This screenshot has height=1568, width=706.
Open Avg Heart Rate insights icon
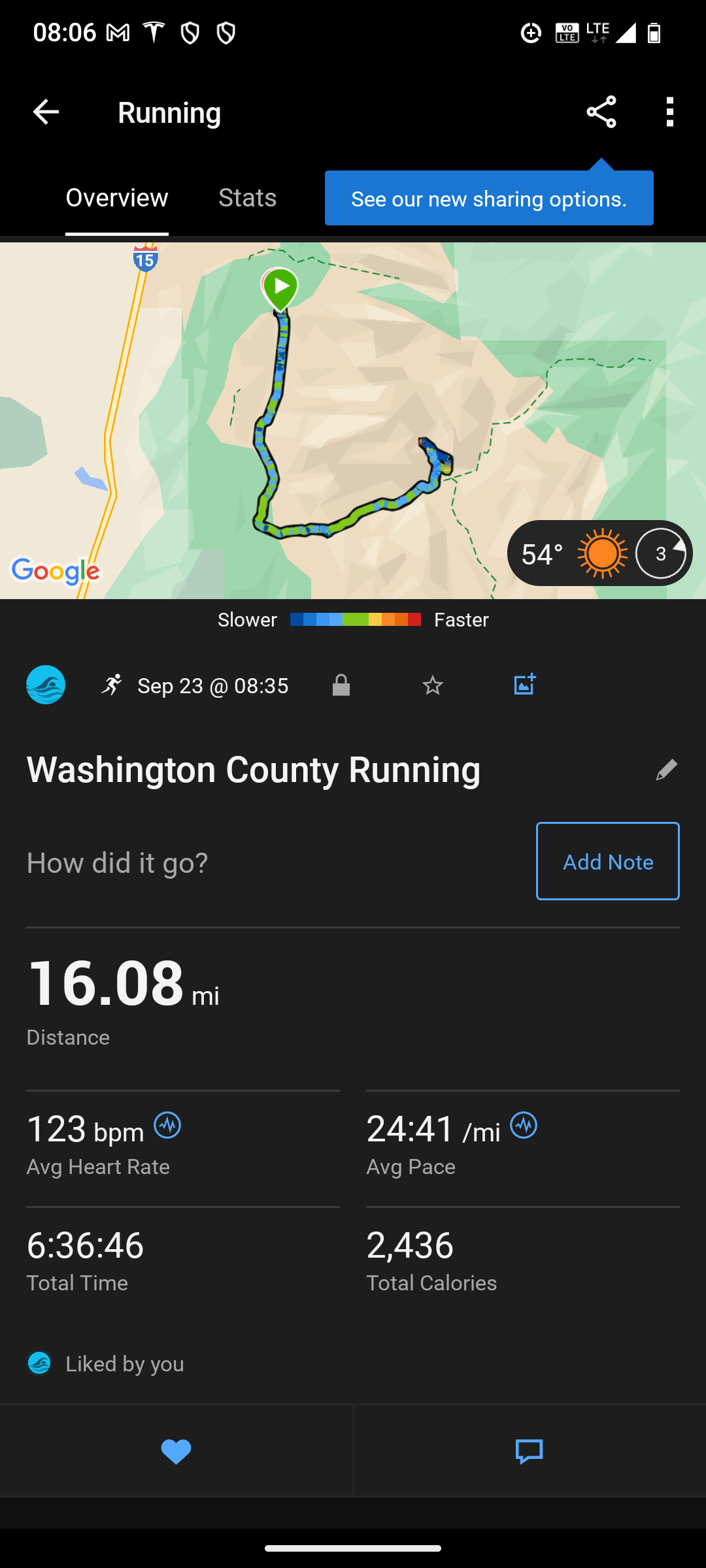[167, 1126]
